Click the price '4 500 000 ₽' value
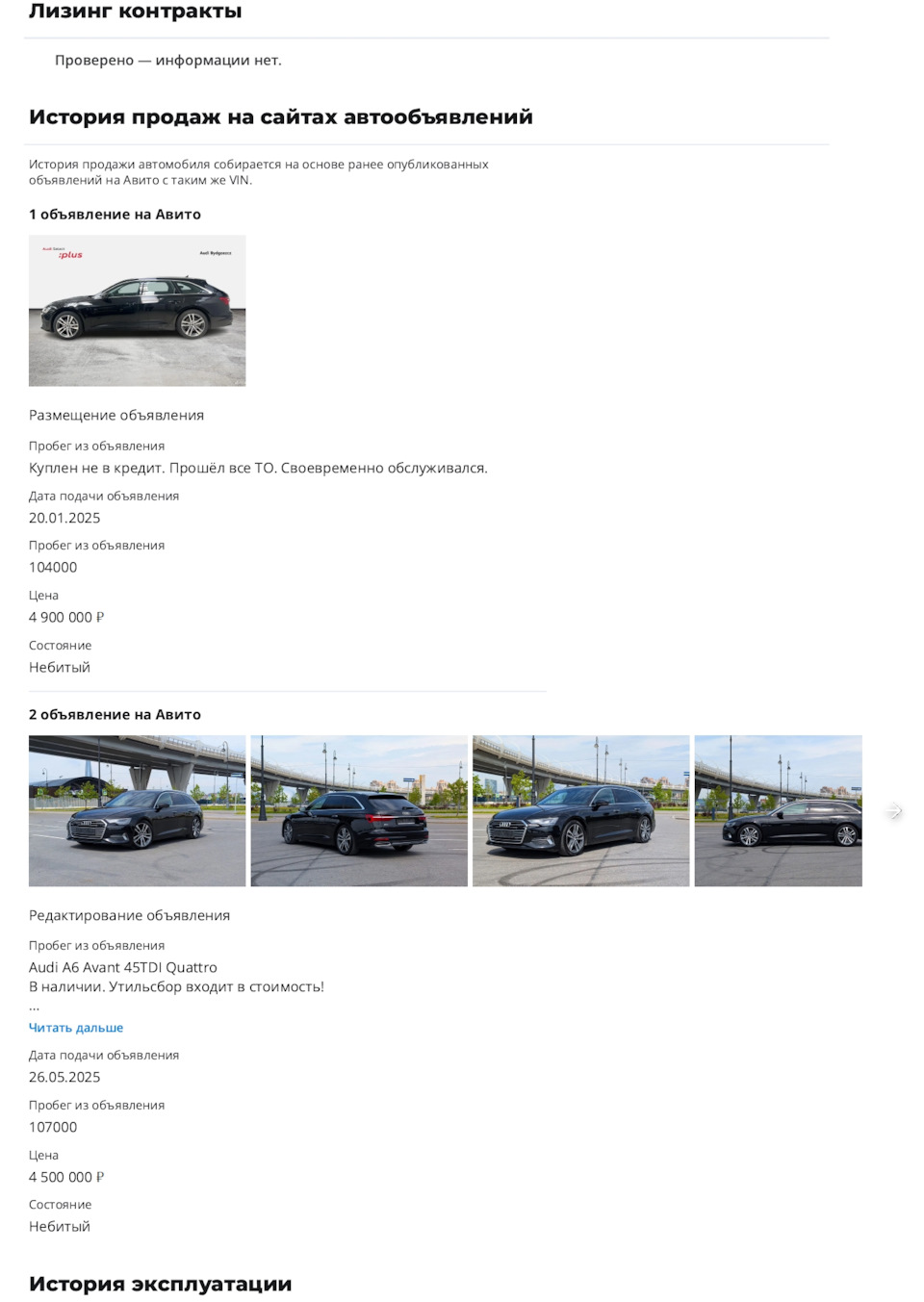This screenshot has width=924, height=1302. pyautogui.click(x=66, y=1176)
